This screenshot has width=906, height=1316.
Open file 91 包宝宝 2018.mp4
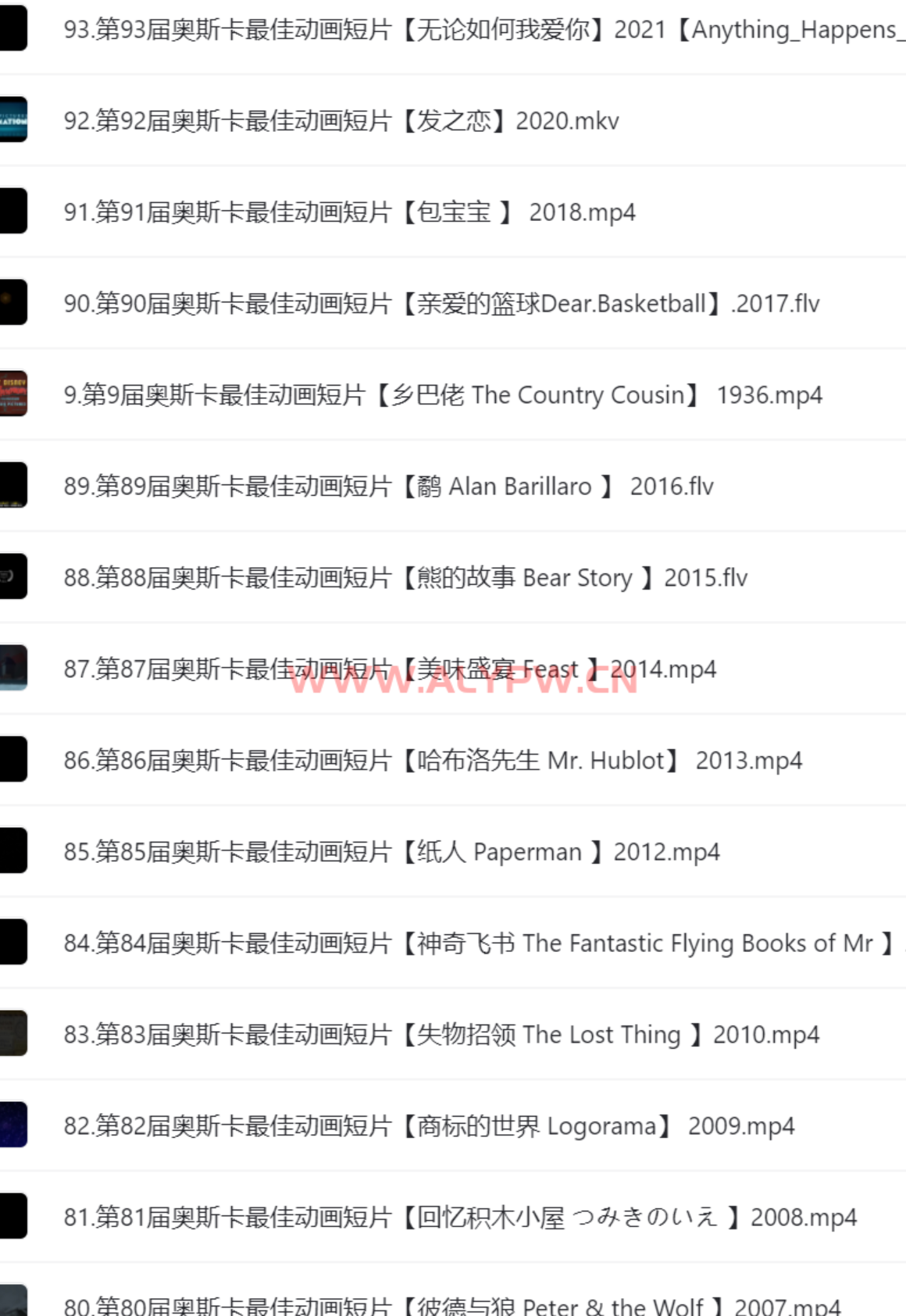tap(349, 212)
